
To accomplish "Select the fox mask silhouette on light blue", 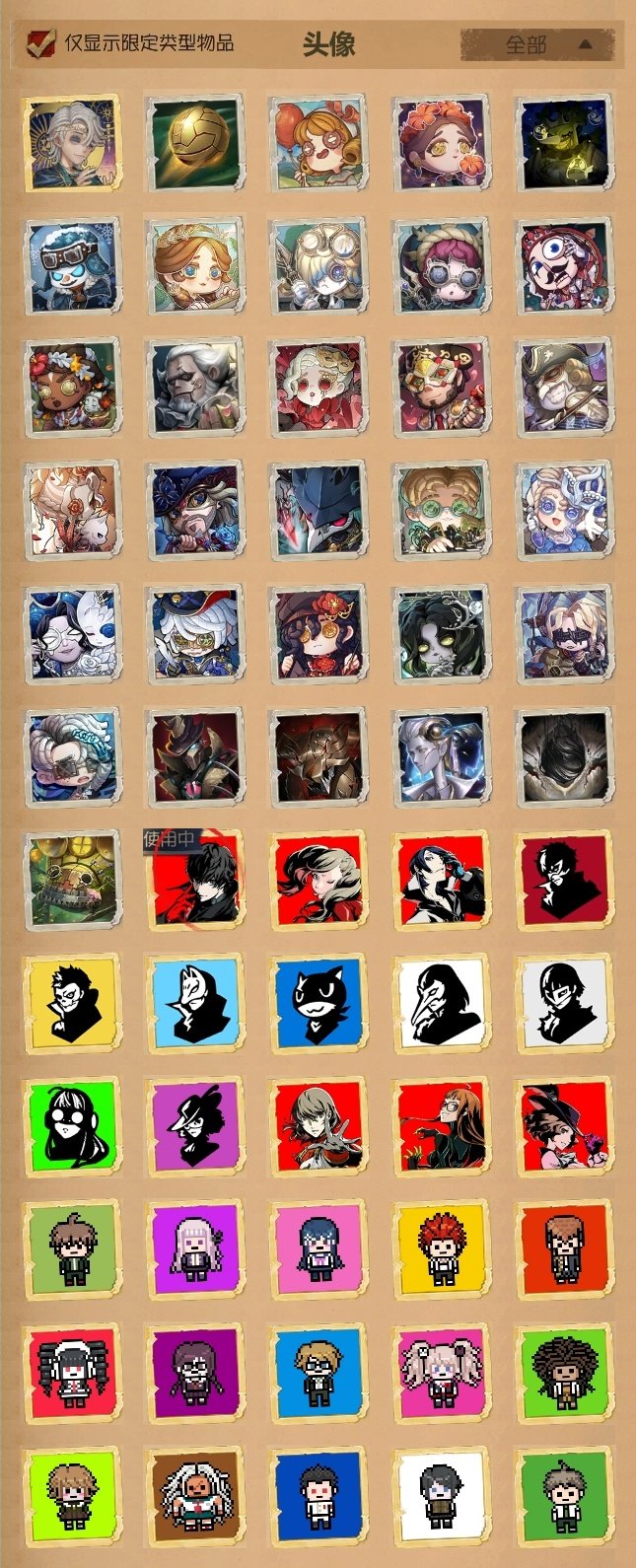I will point(194,1004).
